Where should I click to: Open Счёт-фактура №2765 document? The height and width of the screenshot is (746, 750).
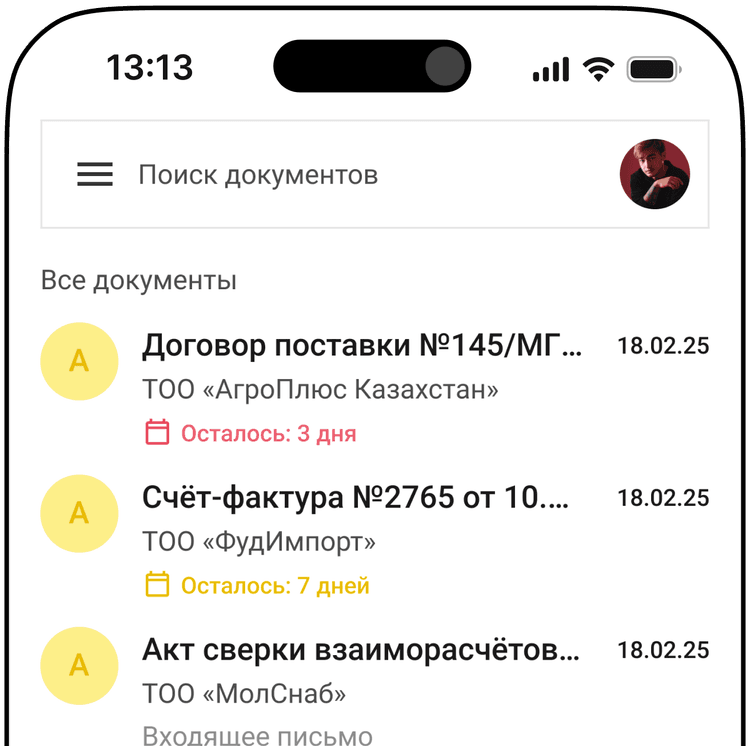tap(356, 498)
